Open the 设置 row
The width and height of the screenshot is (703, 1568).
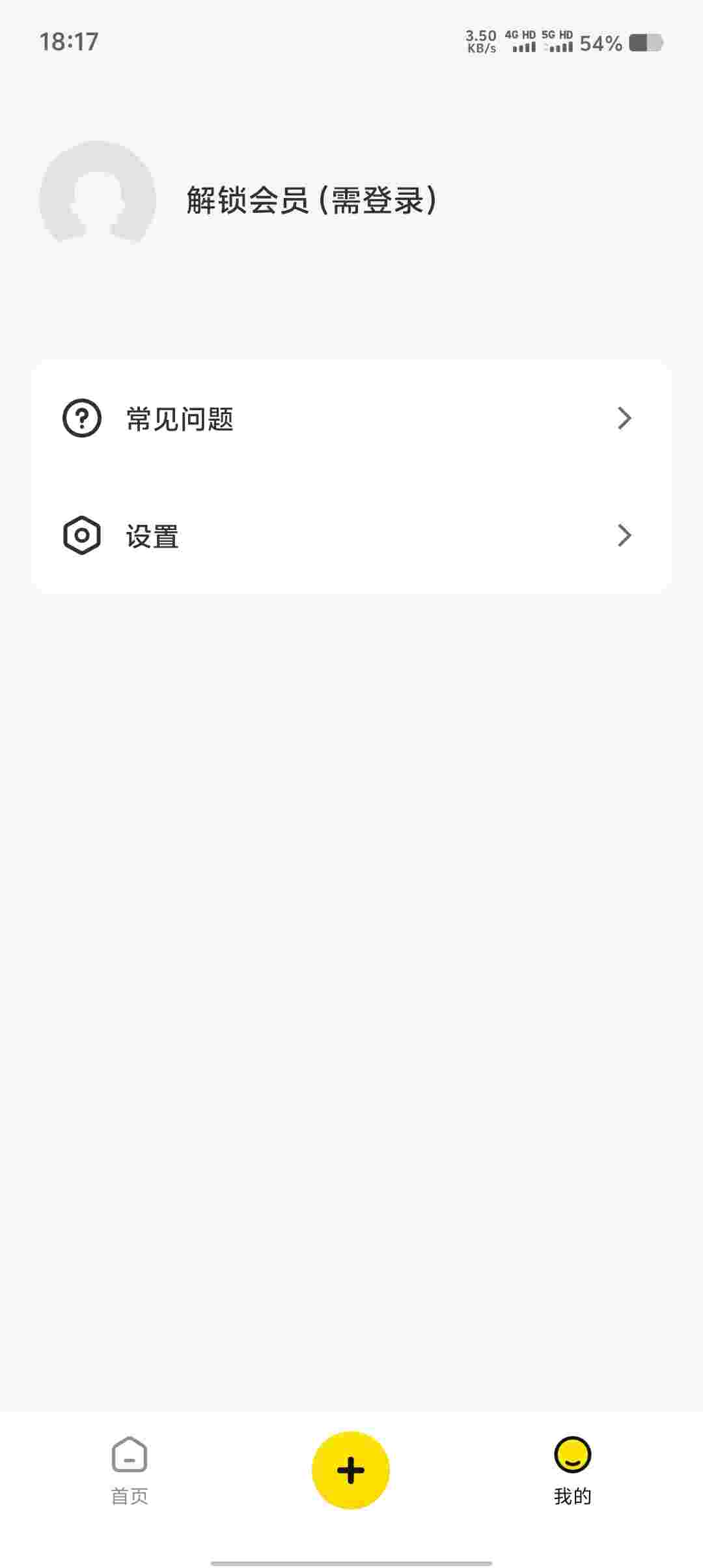(351, 535)
